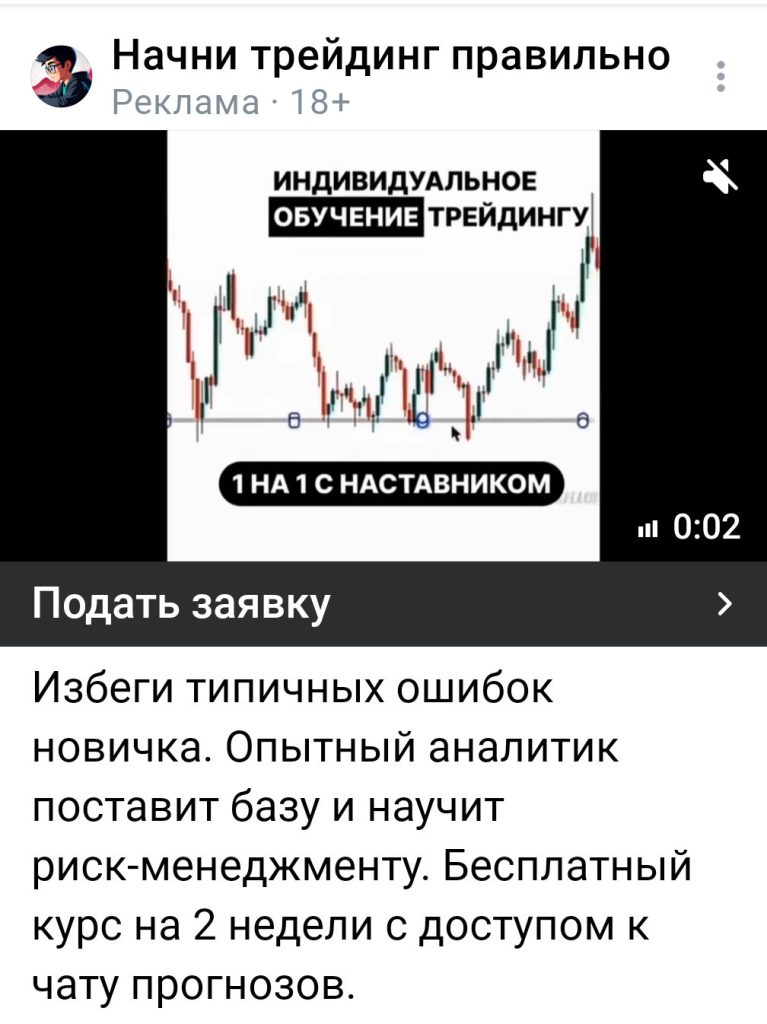
Task: Open the advertiser's profile avatar
Action: pyautogui.click(x=61, y=76)
